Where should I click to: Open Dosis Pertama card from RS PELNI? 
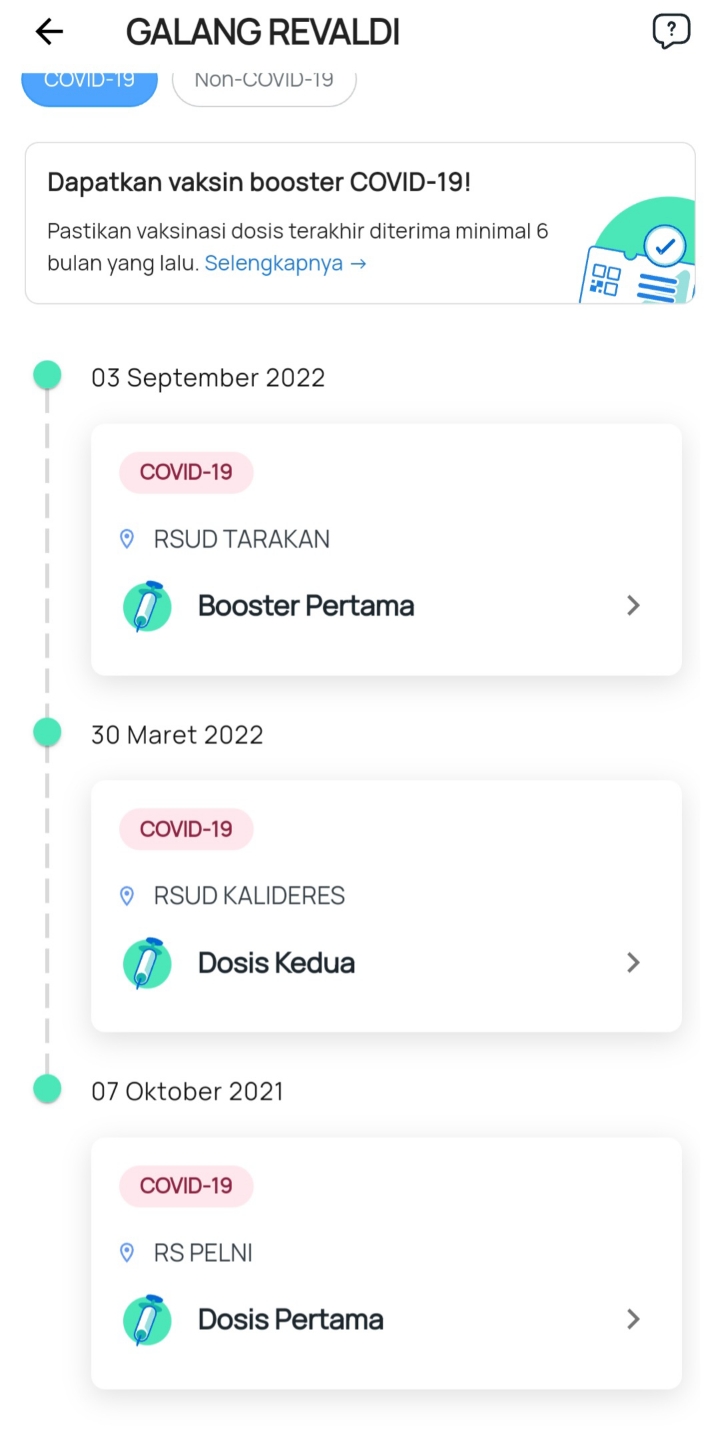pyautogui.click(x=386, y=1263)
